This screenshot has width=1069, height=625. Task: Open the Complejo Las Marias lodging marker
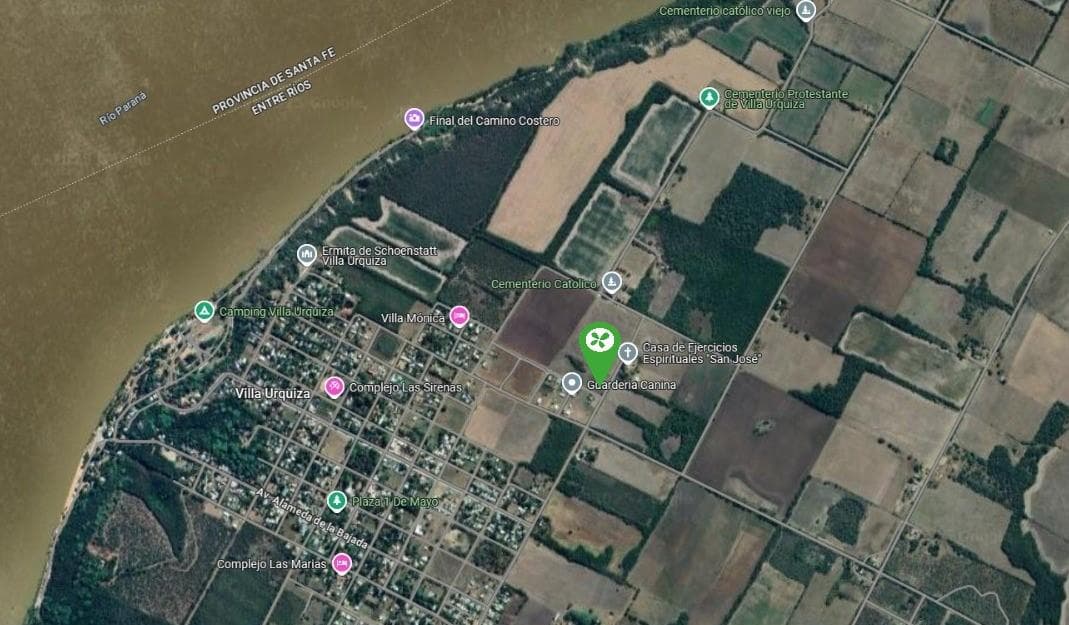[x=342, y=564]
